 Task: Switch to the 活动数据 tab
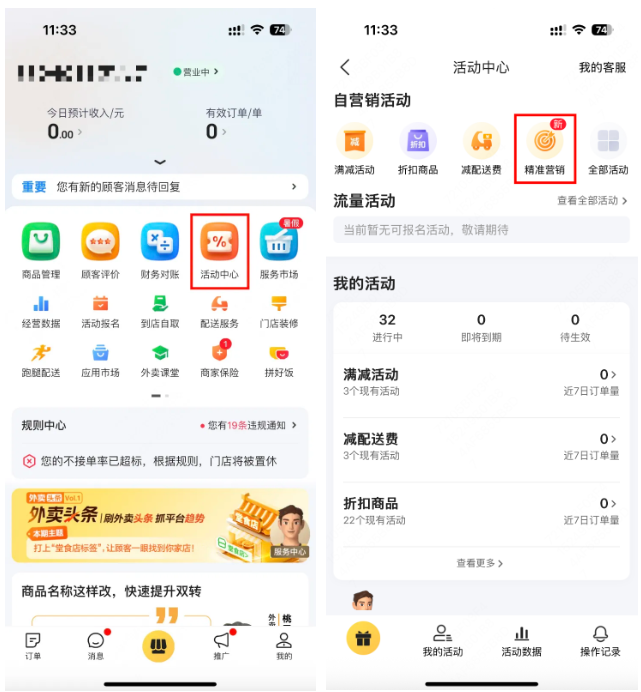pos(521,640)
